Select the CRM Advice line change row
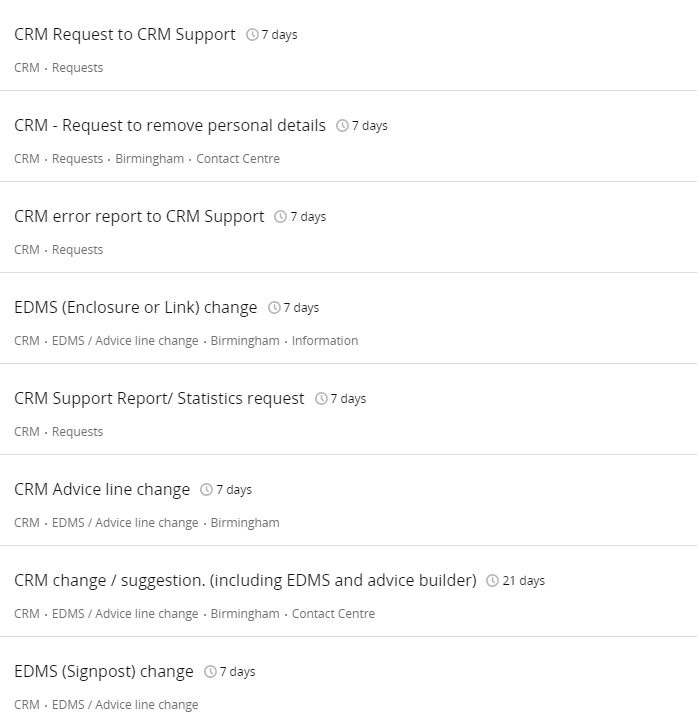Screen dimensions: 697x724 coord(102,490)
